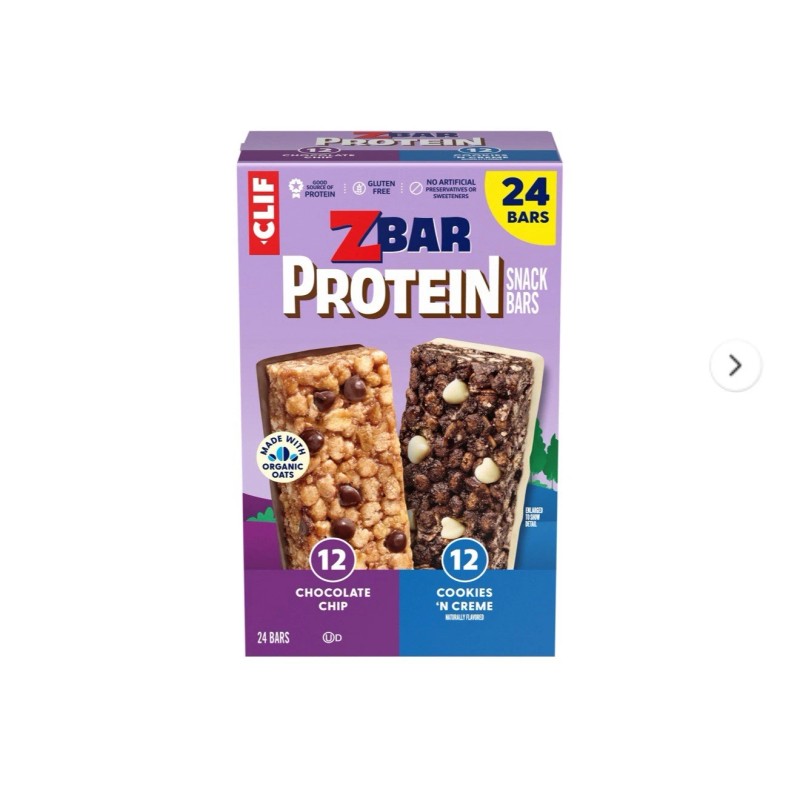Open the Zbar Protein box image
This screenshot has height=800, width=800.
[399, 393]
